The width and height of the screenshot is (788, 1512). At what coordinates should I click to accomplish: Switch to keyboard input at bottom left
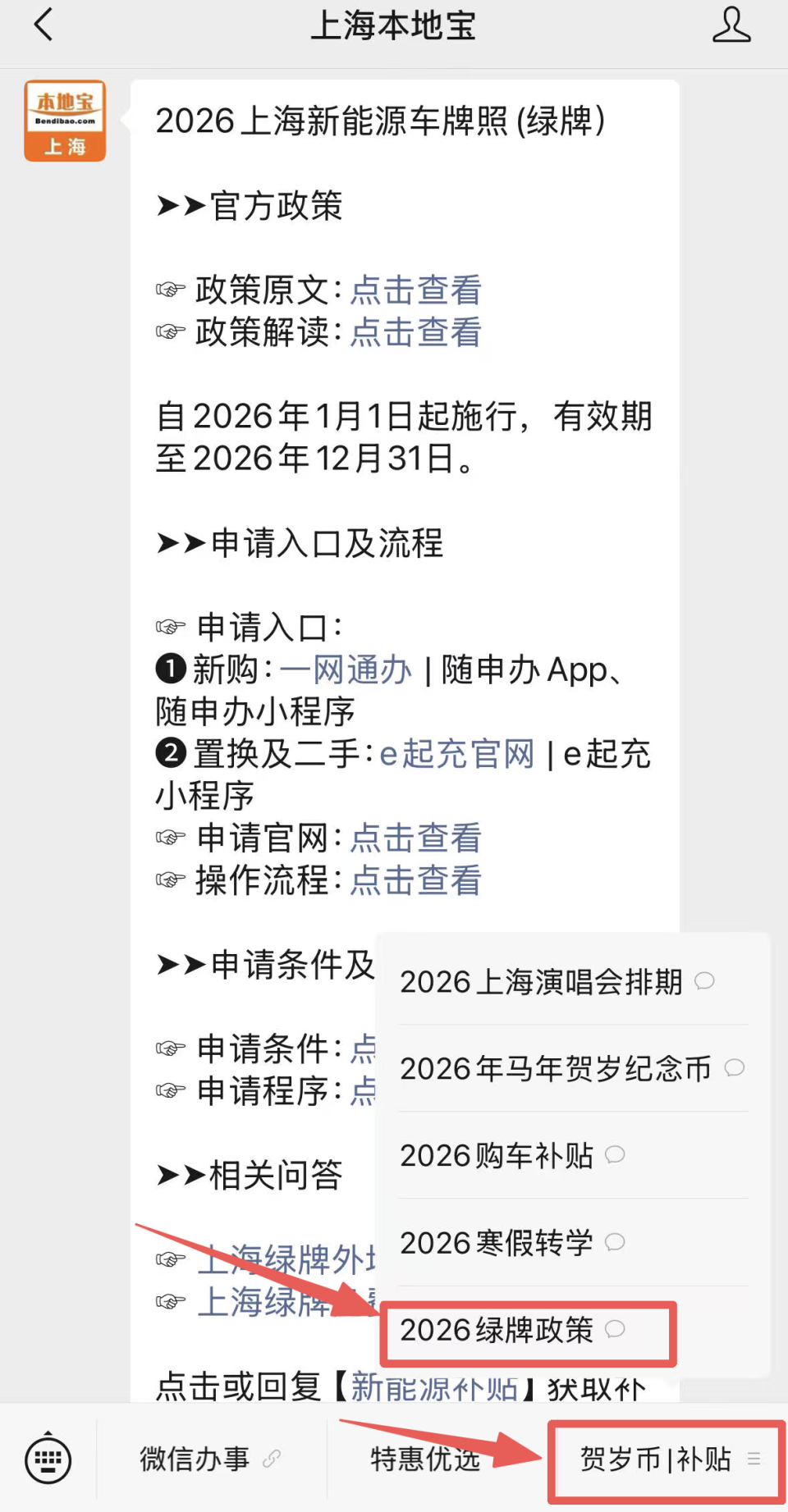48,1459
